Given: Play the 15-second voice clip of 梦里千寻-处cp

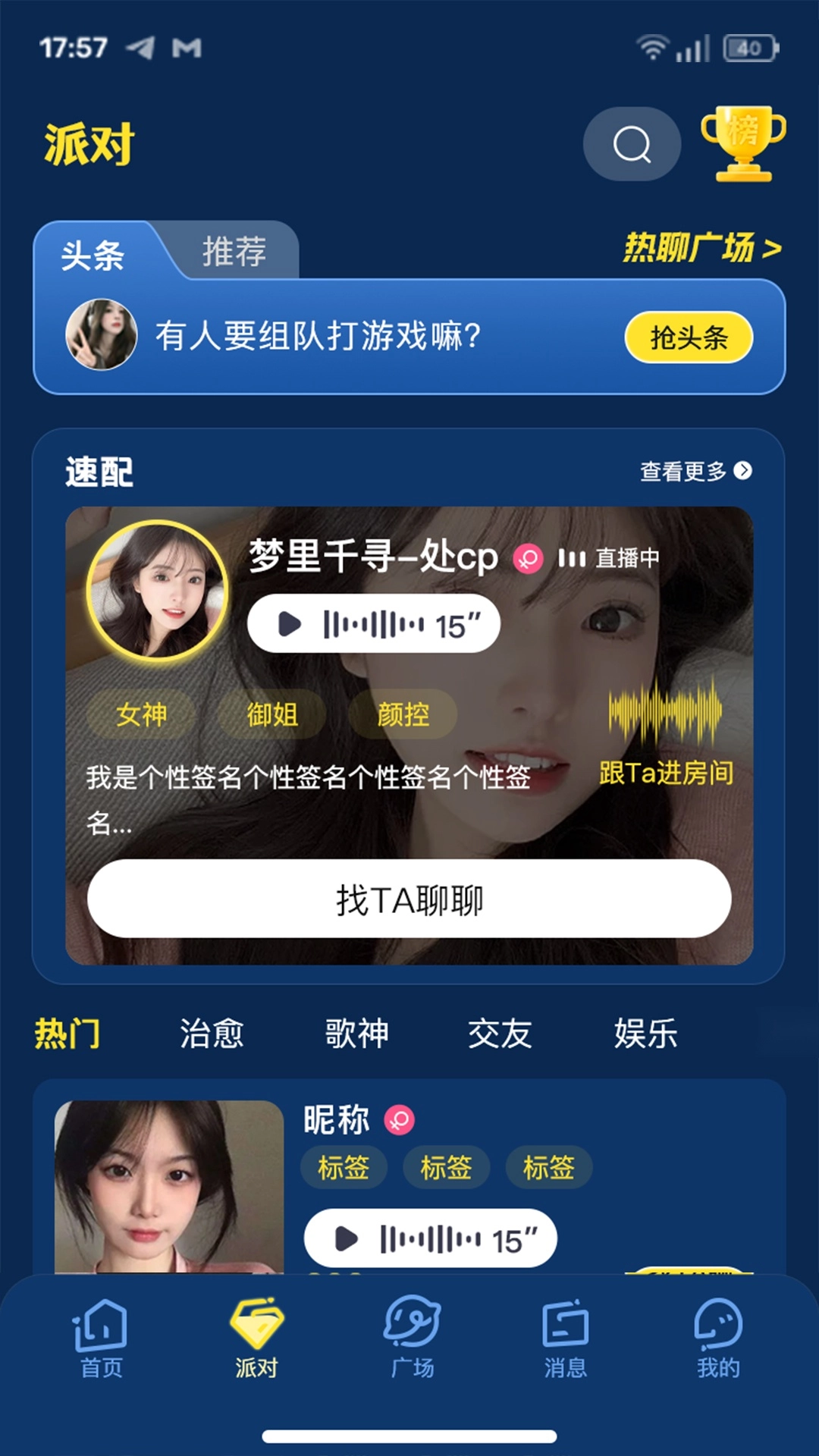Looking at the screenshot, I should pyautogui.click(x=373, y=622).
